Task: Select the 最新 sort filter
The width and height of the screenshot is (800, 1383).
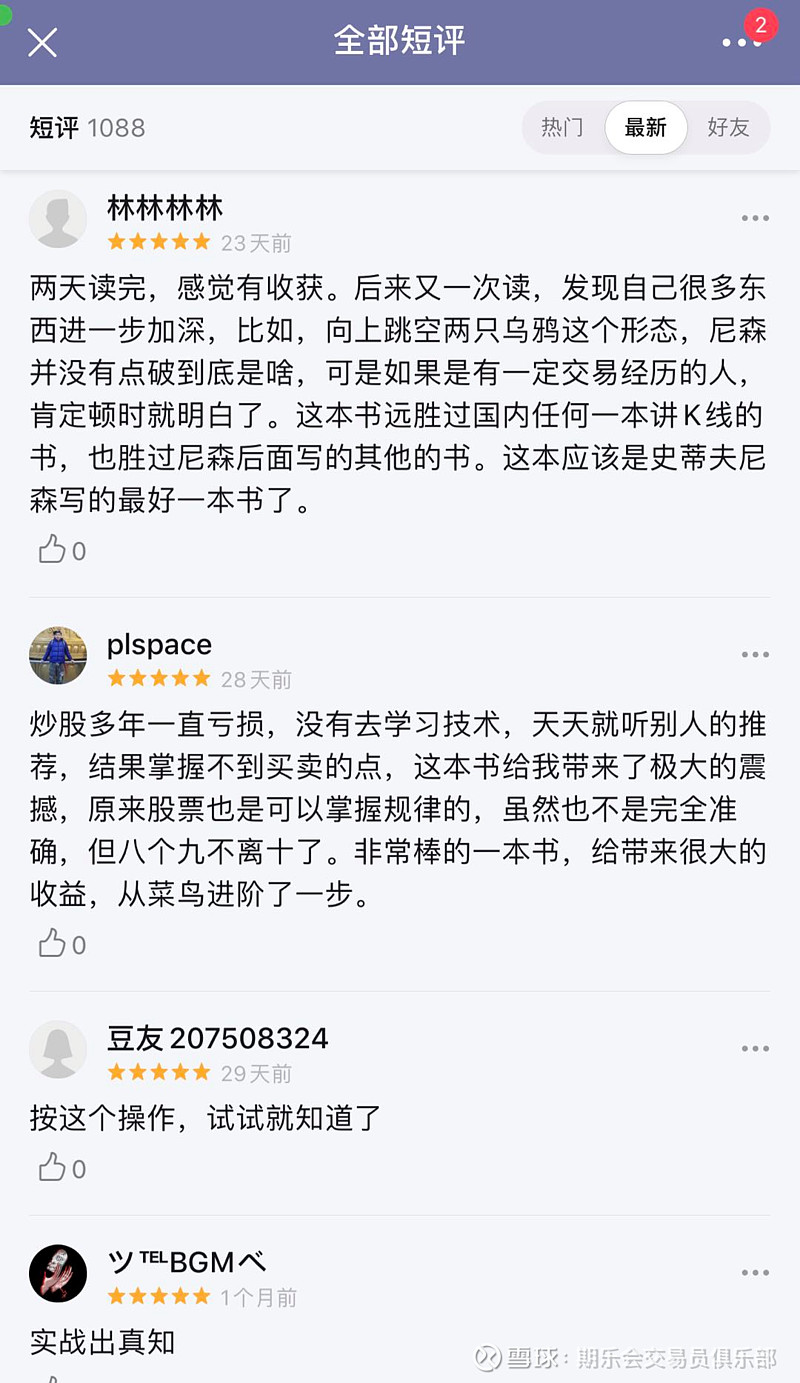Action: pyautogui.click(x=645, y=127)
